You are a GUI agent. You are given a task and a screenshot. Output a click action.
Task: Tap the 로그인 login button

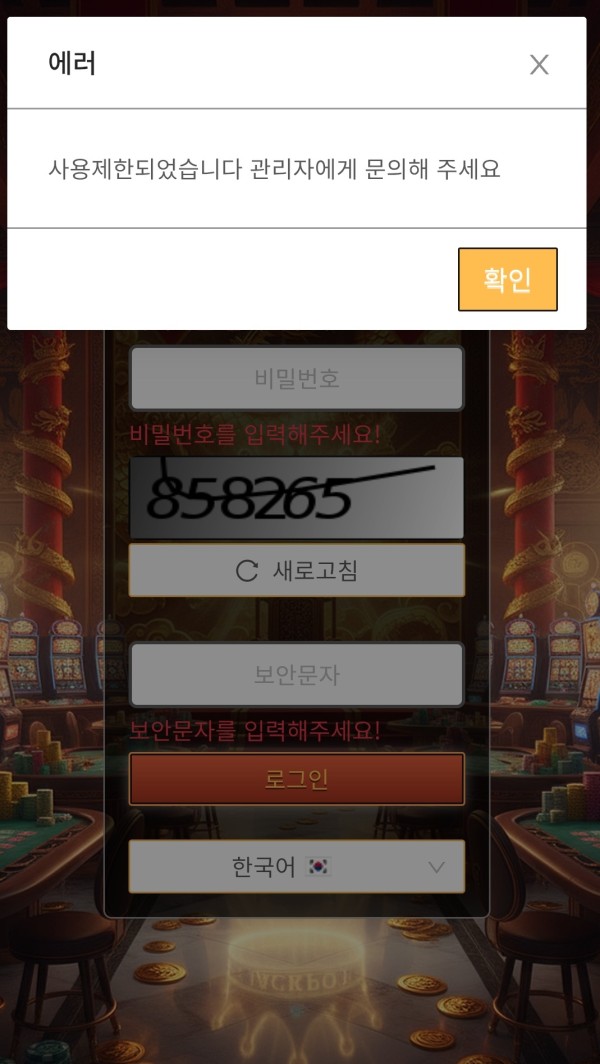click(297, 779)
